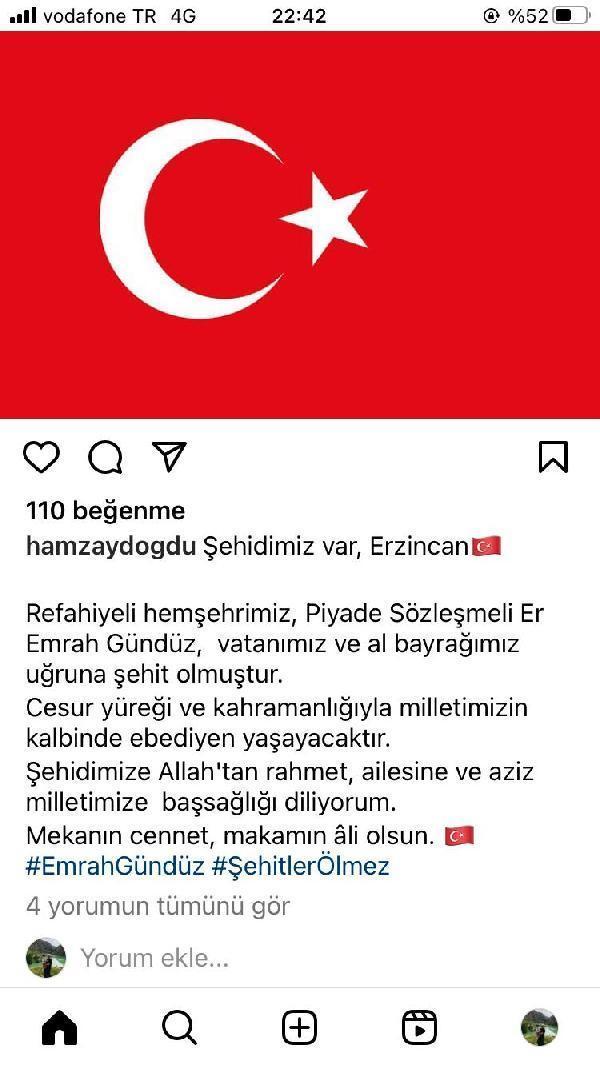
Task: Open the #EmrahGündüz hashtag
Action: coord(114,865)
